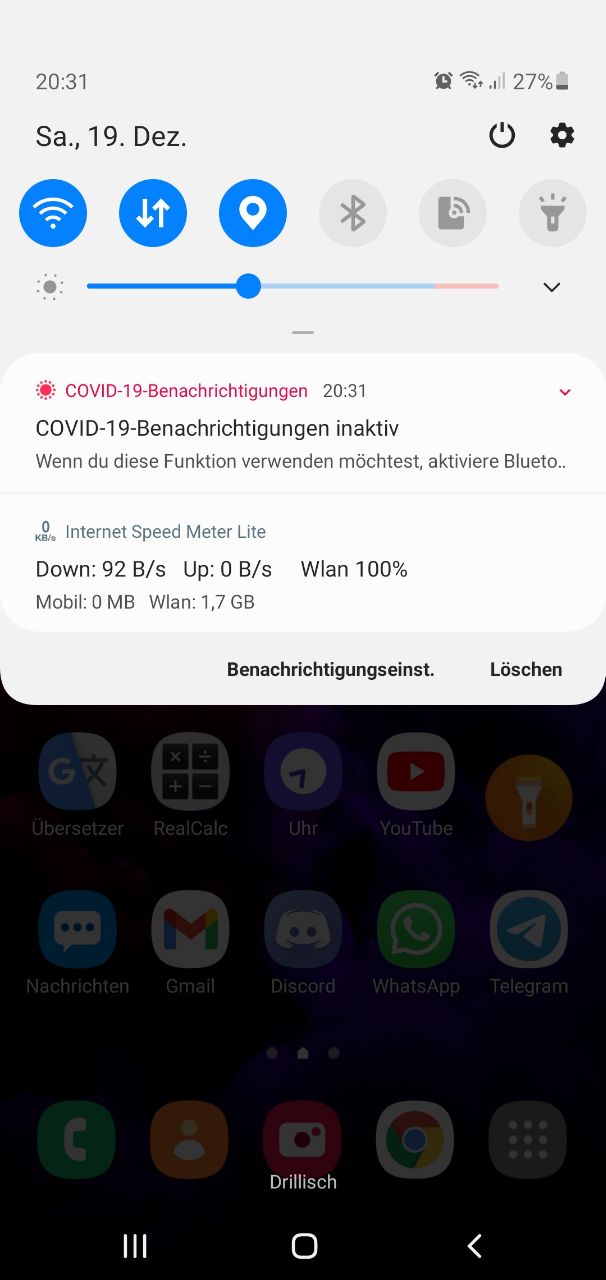This screenshot has width=606, height=1280.
Task: Open recent apps overview
Action: (135, 1245)
